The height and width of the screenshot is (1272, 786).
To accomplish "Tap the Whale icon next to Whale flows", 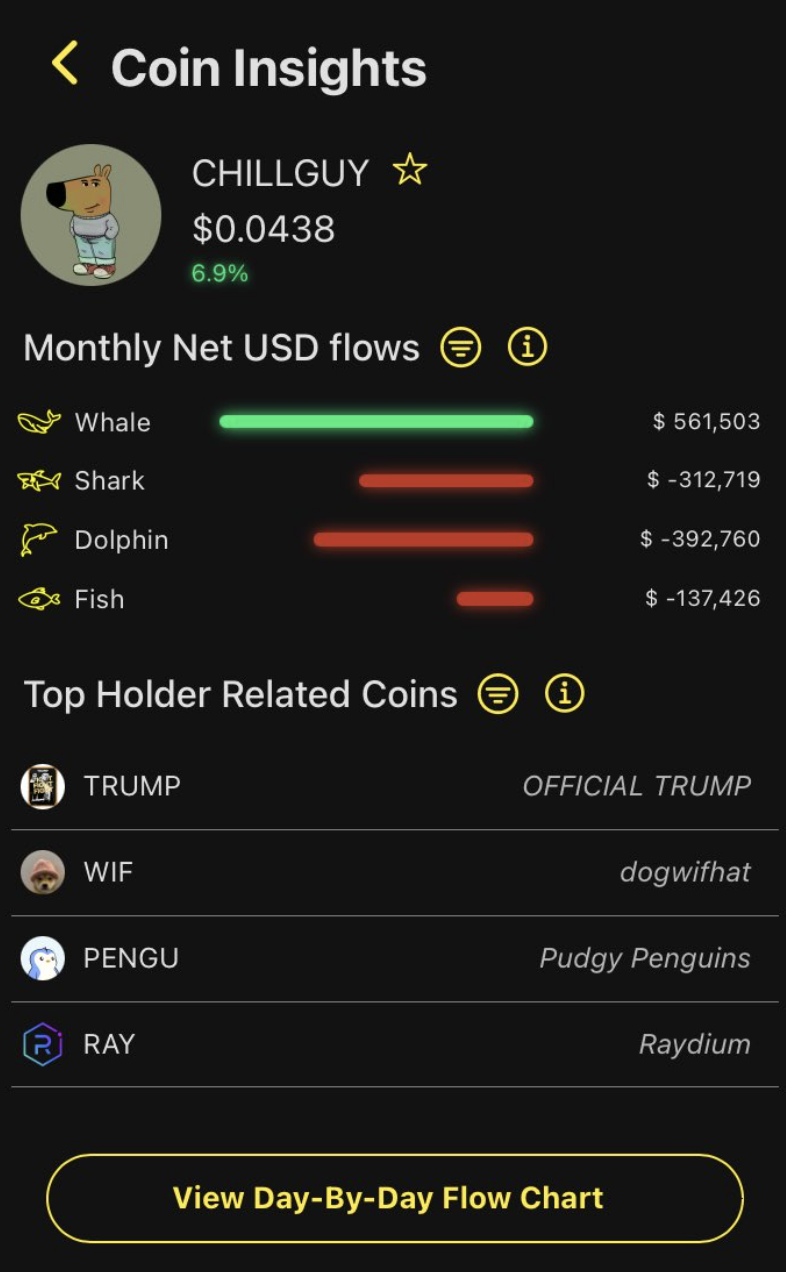I will [x=37, y=422].
